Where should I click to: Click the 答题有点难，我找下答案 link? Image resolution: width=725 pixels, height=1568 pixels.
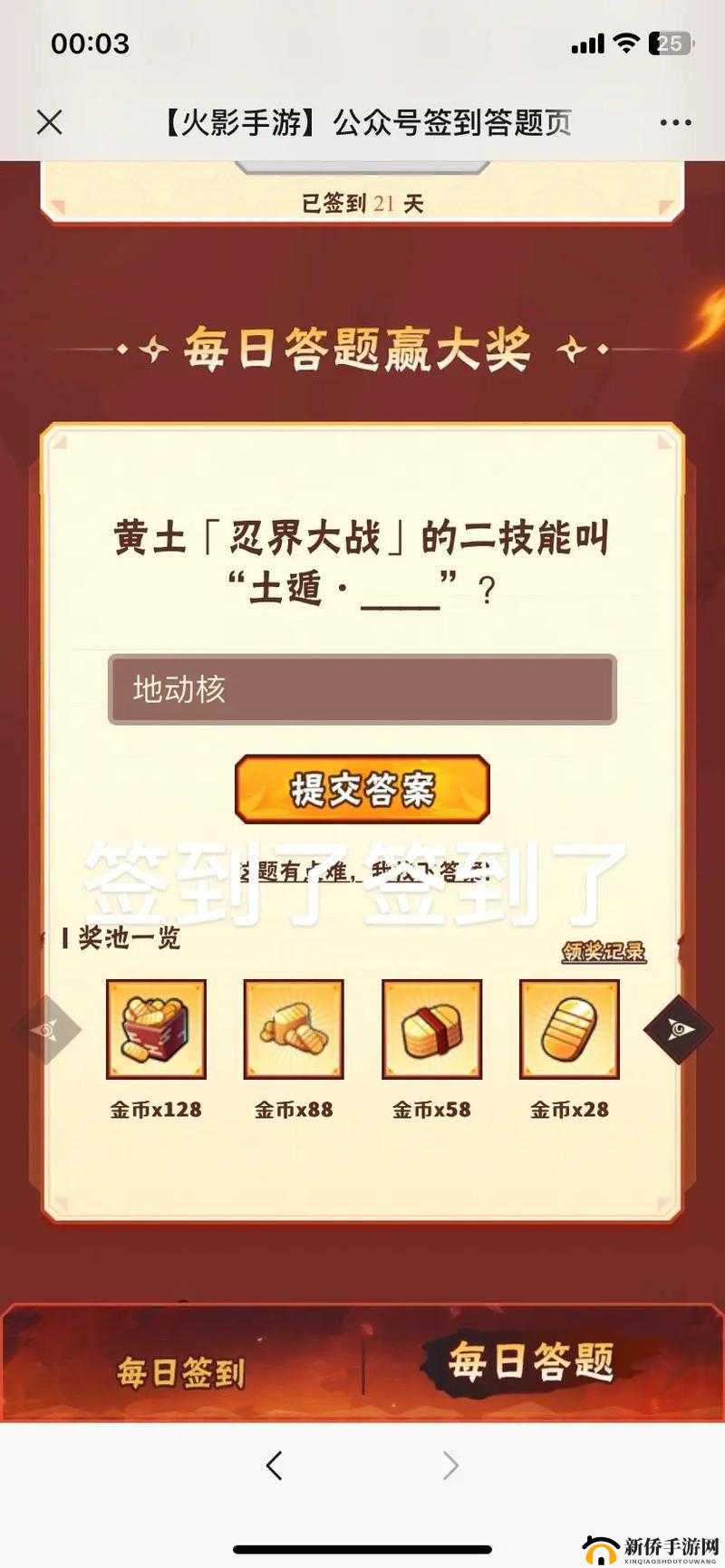click(x=361, y=876)
